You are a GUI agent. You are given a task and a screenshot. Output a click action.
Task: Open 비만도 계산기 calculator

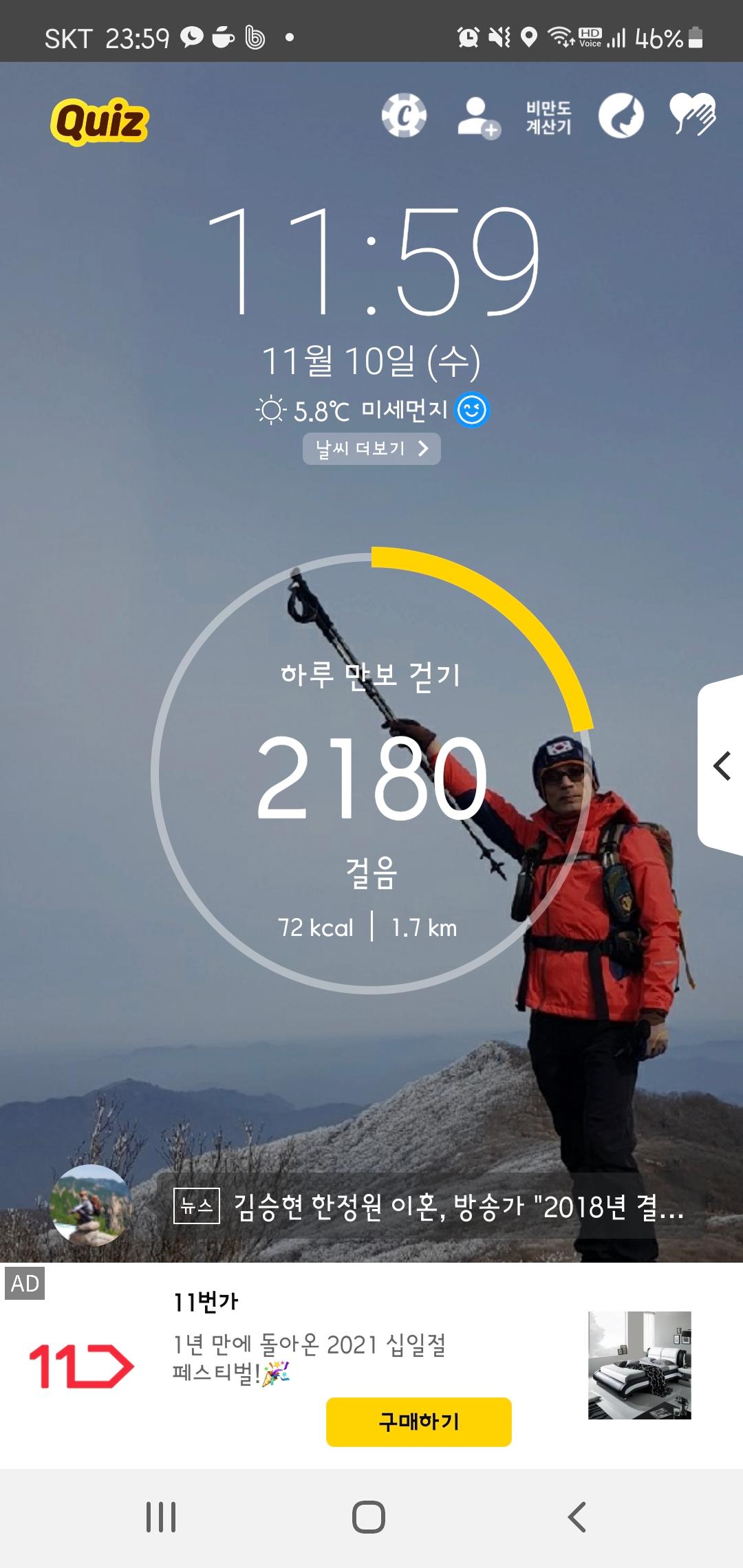pyautogui.click(x=548, y=117)
